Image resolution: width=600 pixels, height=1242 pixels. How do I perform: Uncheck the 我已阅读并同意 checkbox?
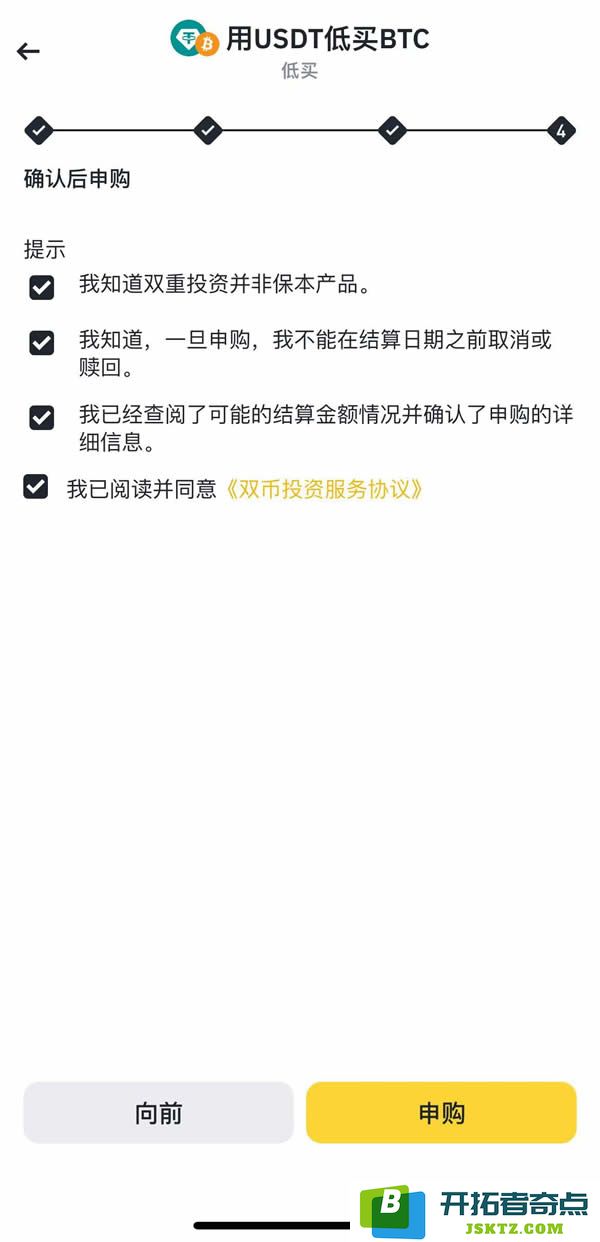coord(36,487)
